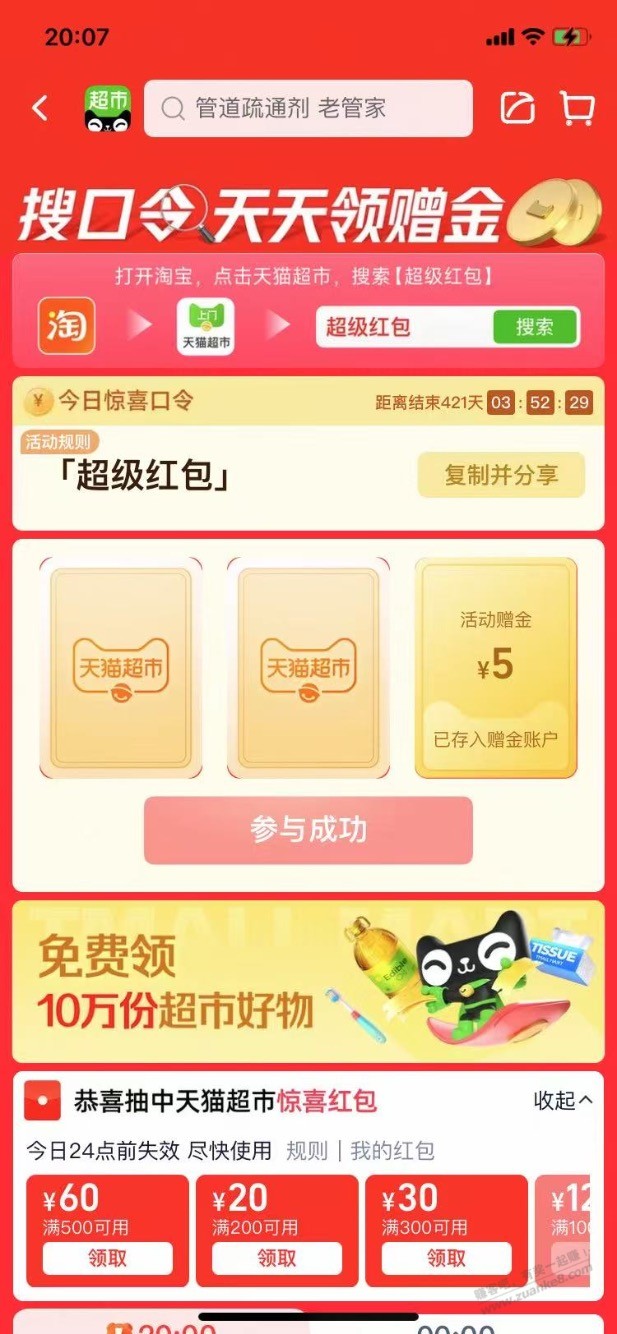Tap the green 搜索 button

pyautogui.click(x=535, y=327)
